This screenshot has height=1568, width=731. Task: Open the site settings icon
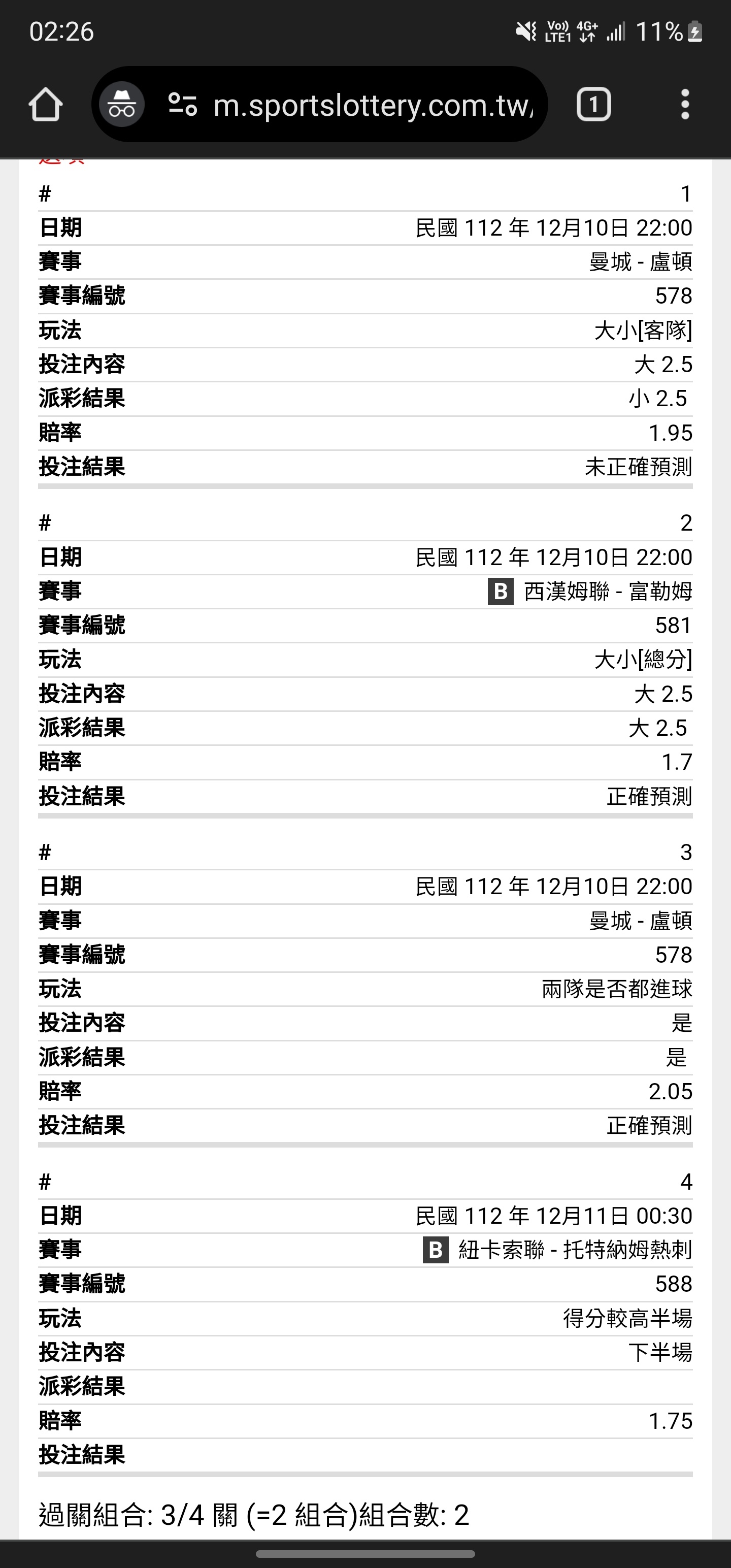tap(183, 104)
